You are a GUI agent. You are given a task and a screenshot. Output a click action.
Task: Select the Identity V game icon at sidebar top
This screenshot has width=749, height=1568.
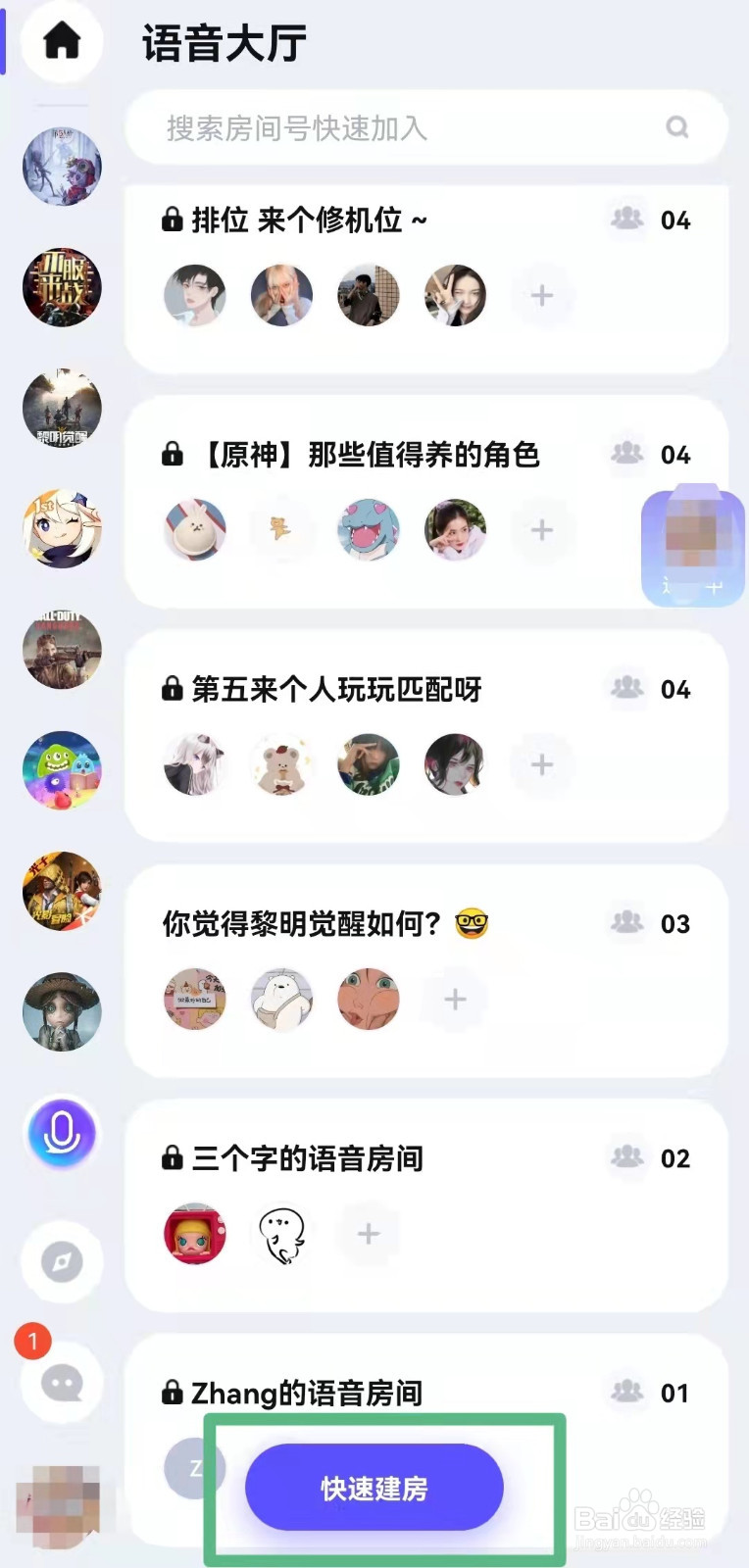[x=61, y=167]
